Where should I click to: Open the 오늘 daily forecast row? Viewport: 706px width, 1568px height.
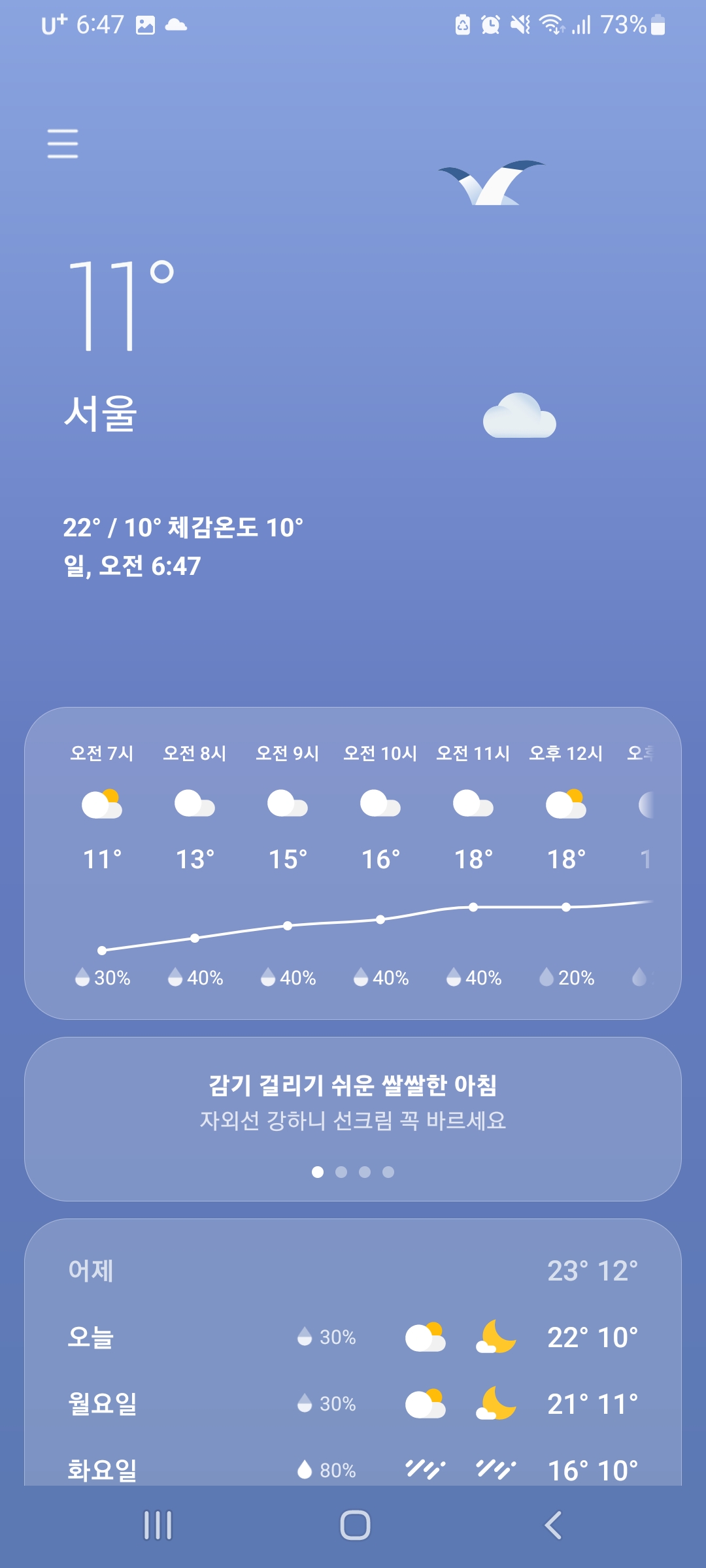pos(353,1337)
